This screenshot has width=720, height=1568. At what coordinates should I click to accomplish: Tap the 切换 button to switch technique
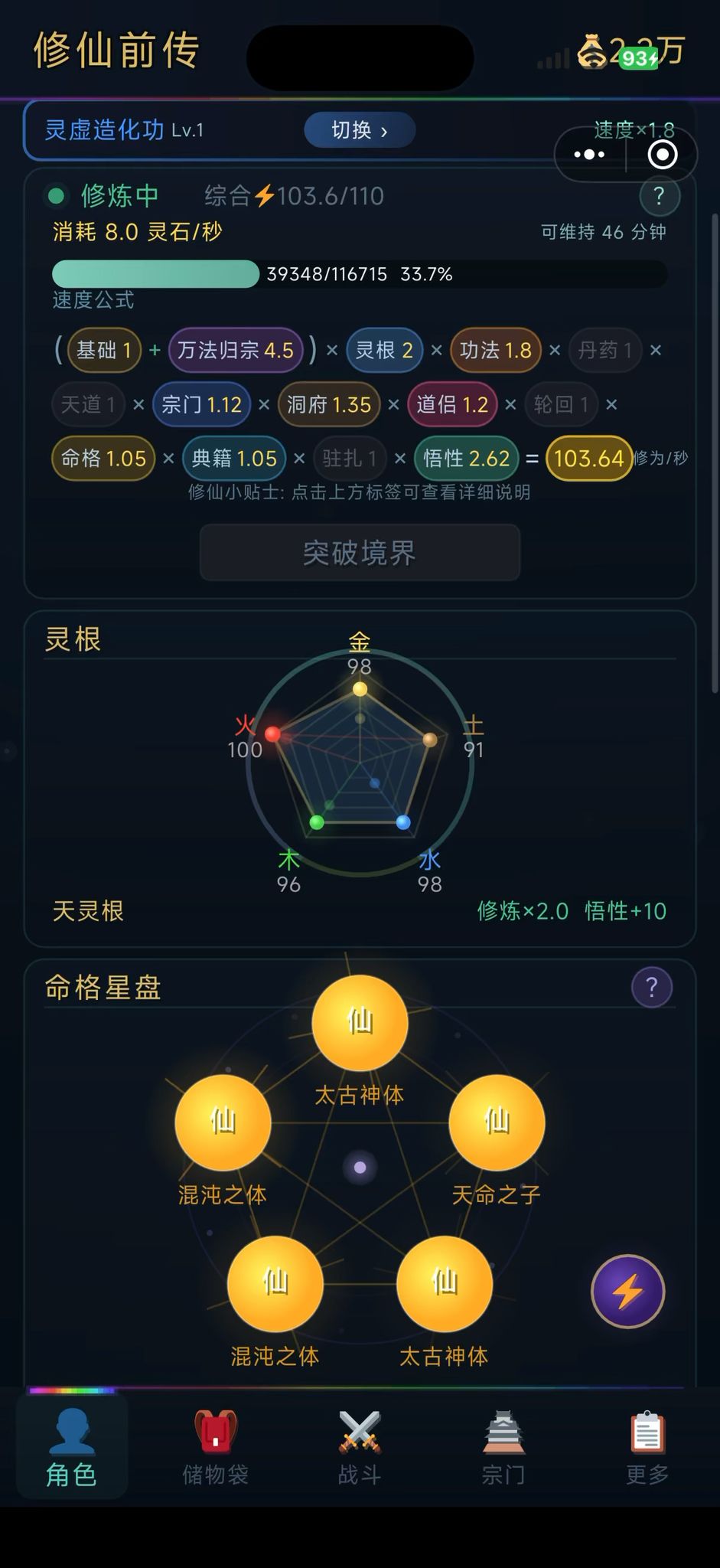click(360, 130)
